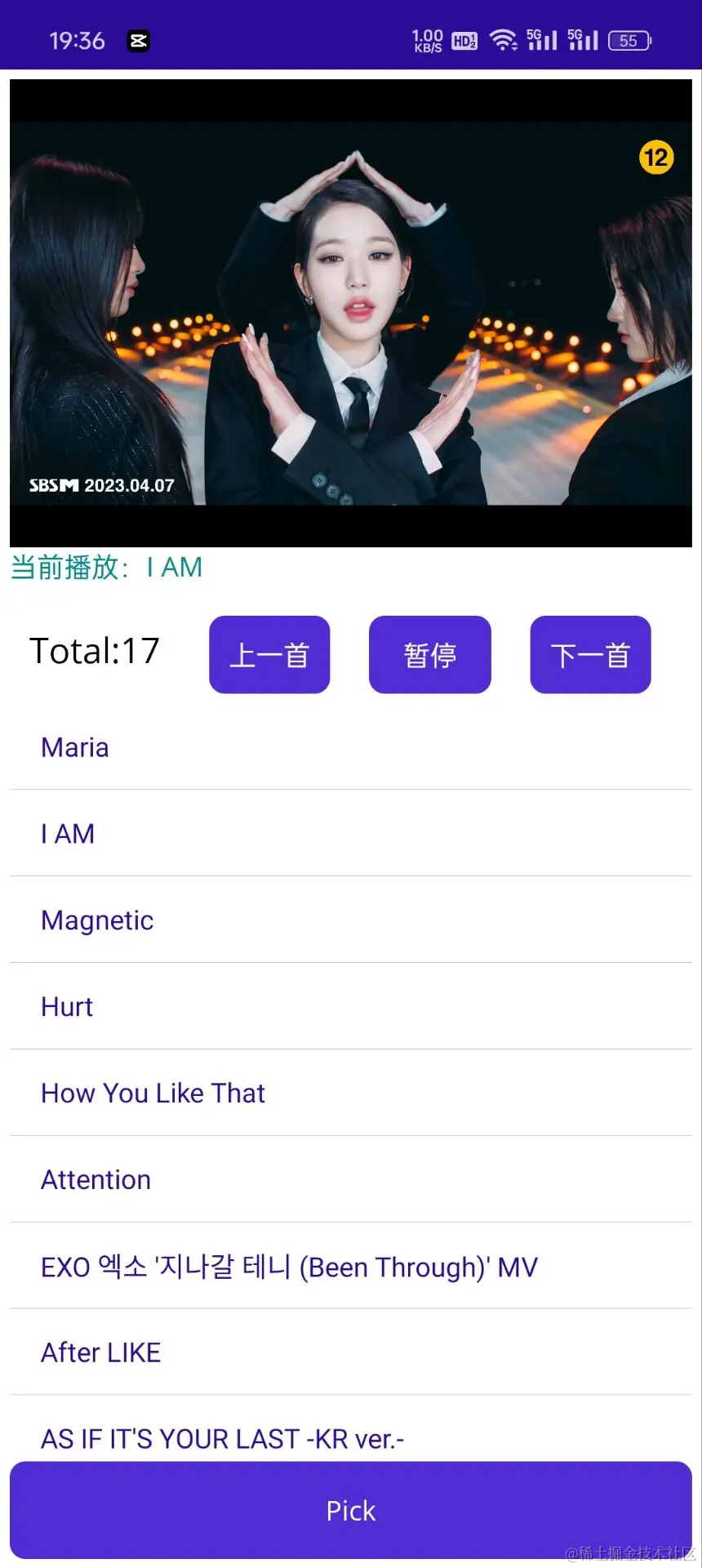Tap the battery indicator showing 55
The width and height of the screenshot is (702, 1568).
click(x=629, y=40)
